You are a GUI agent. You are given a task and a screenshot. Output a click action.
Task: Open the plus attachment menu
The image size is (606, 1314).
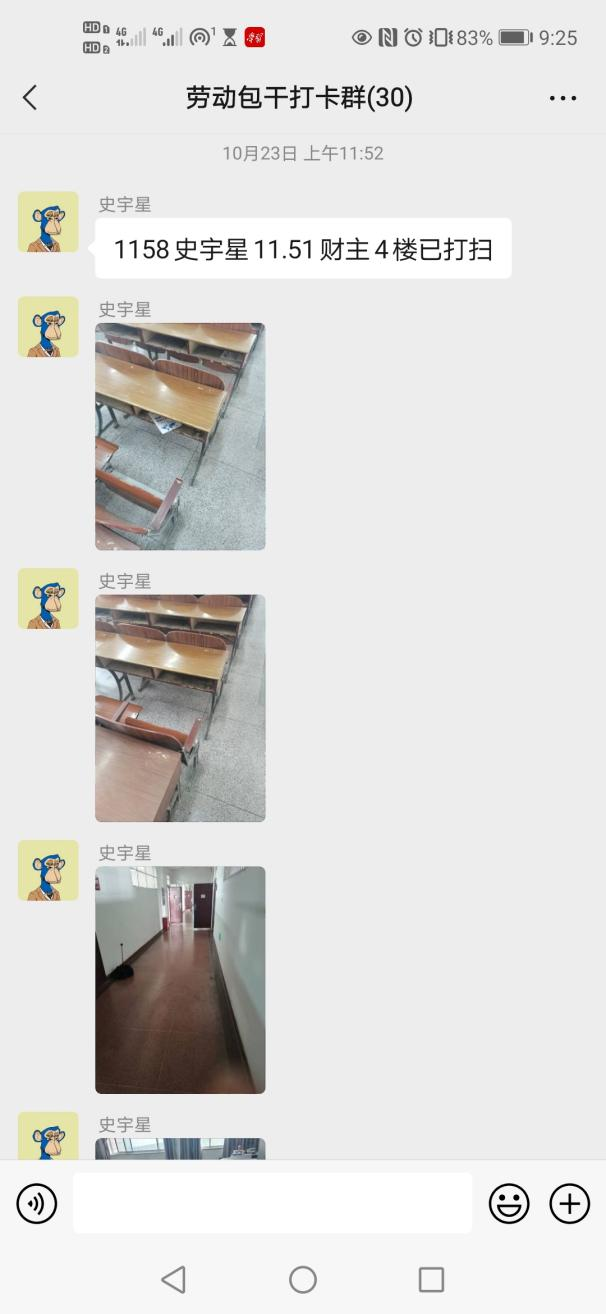tap(570, 1203)
